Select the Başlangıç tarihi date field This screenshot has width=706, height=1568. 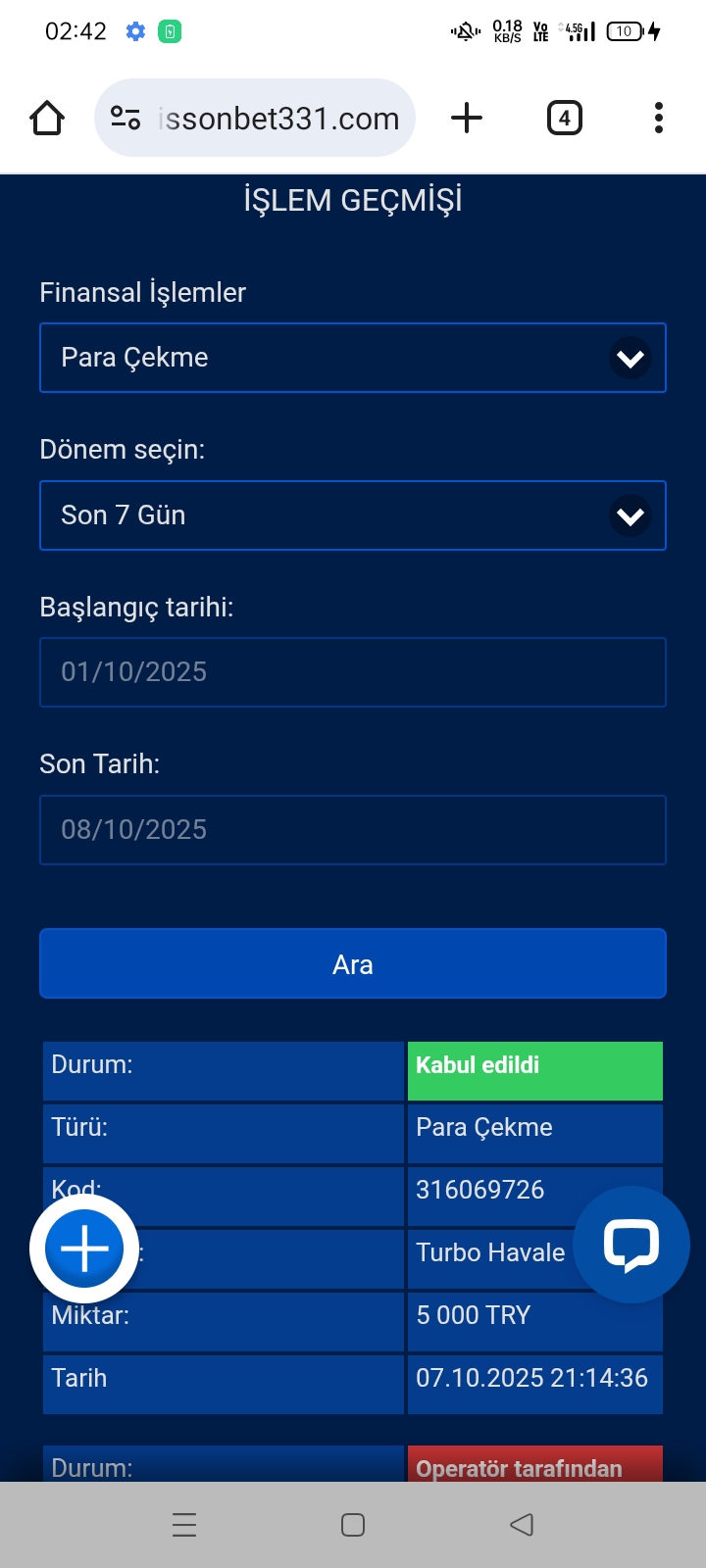(353, 672)
